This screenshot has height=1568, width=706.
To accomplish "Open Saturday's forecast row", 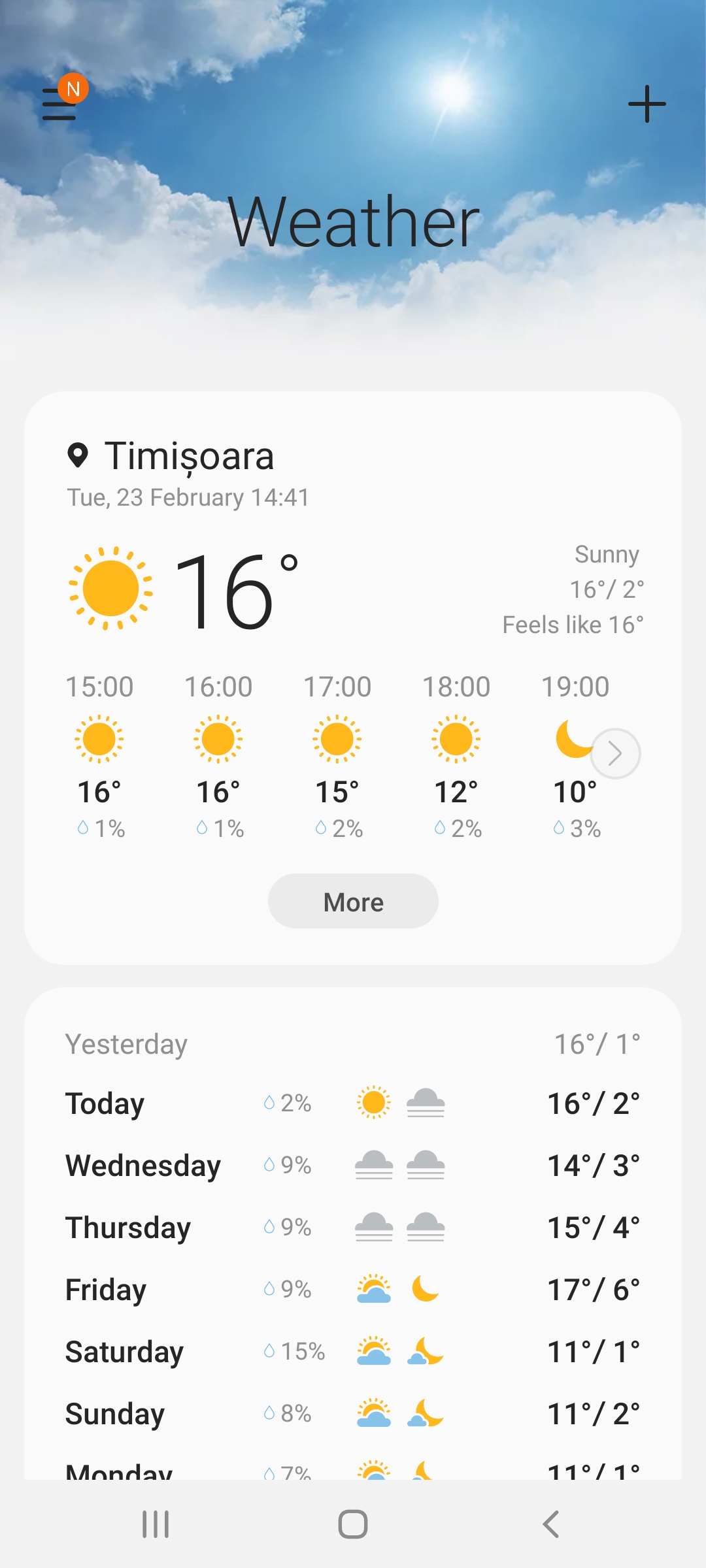I will [353, 1352].
